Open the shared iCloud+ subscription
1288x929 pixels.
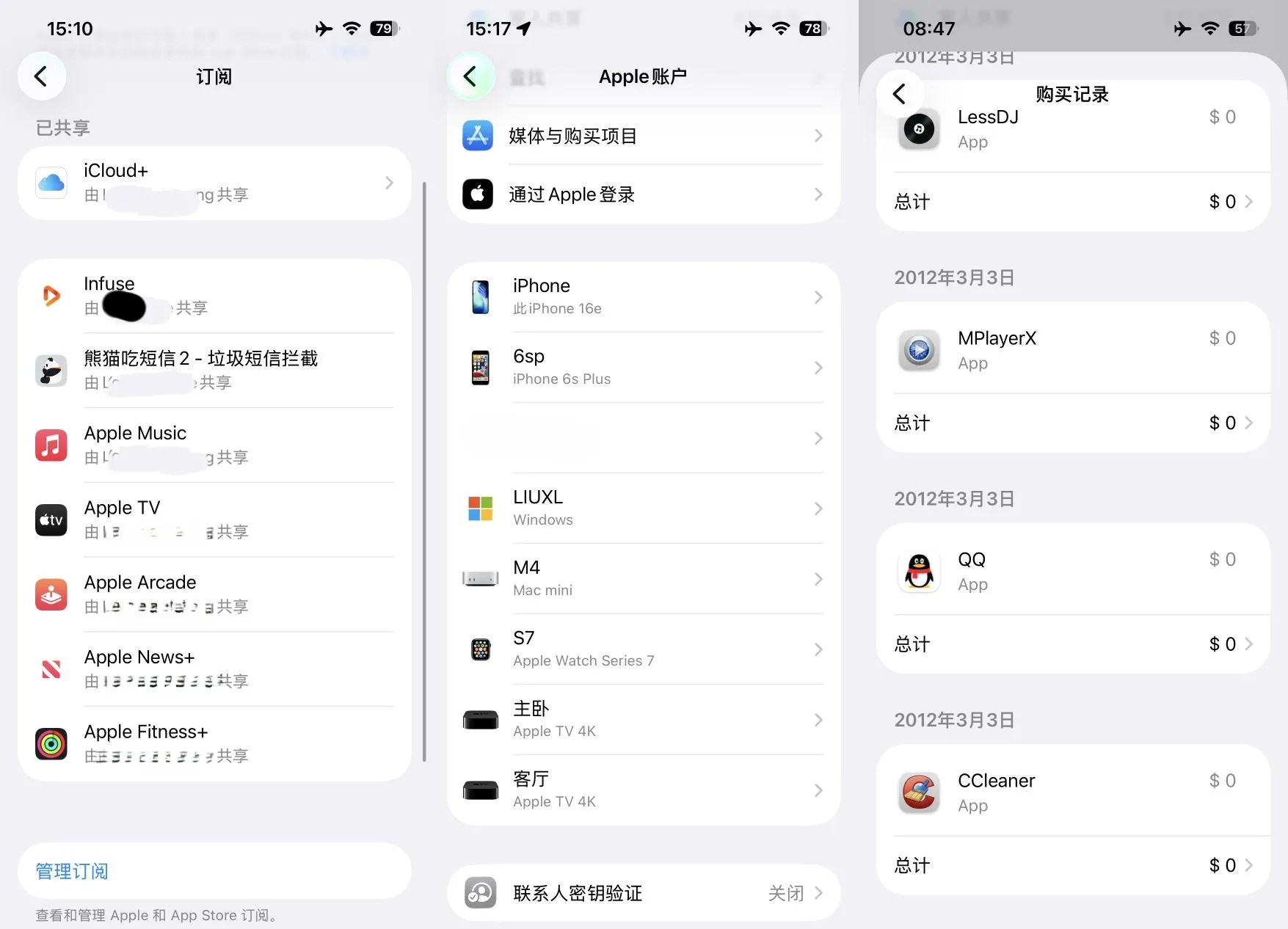tap(214, 183)
